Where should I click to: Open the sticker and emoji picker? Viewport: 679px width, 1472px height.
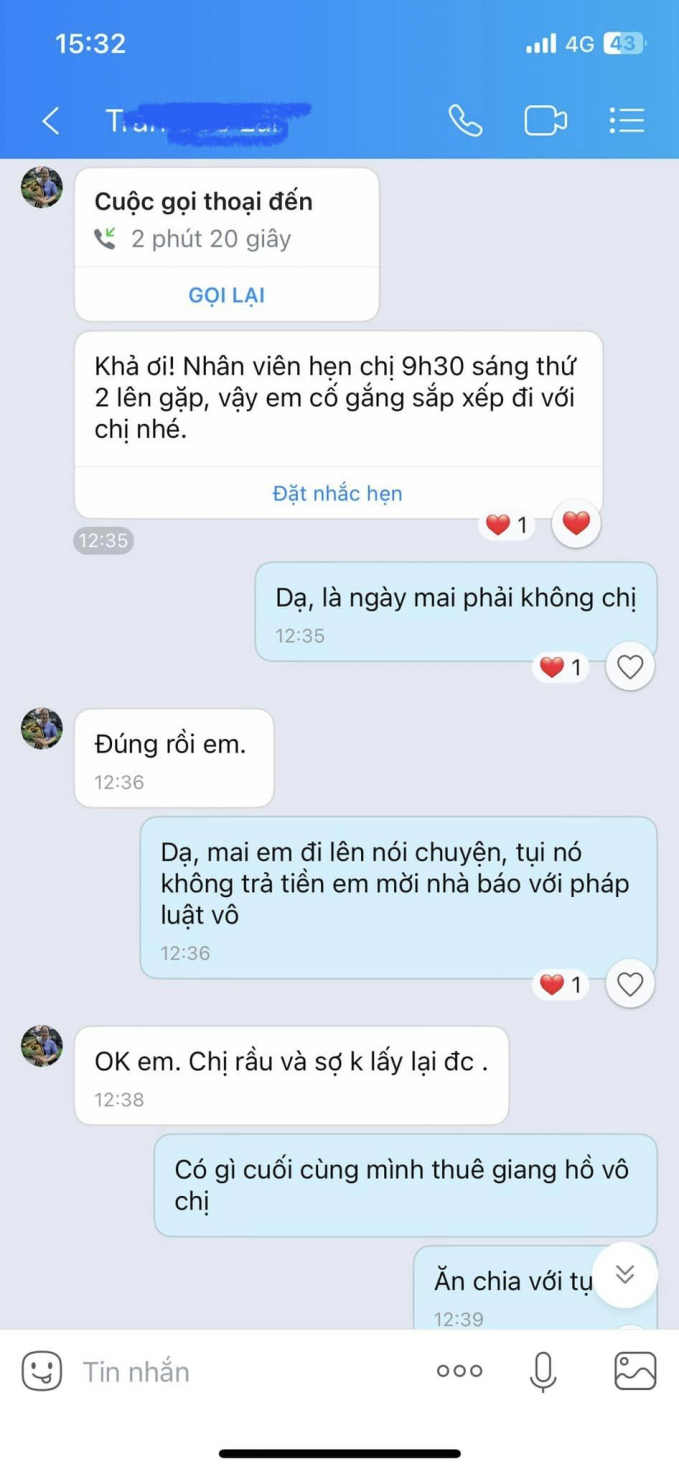[x=42, y=1371]
